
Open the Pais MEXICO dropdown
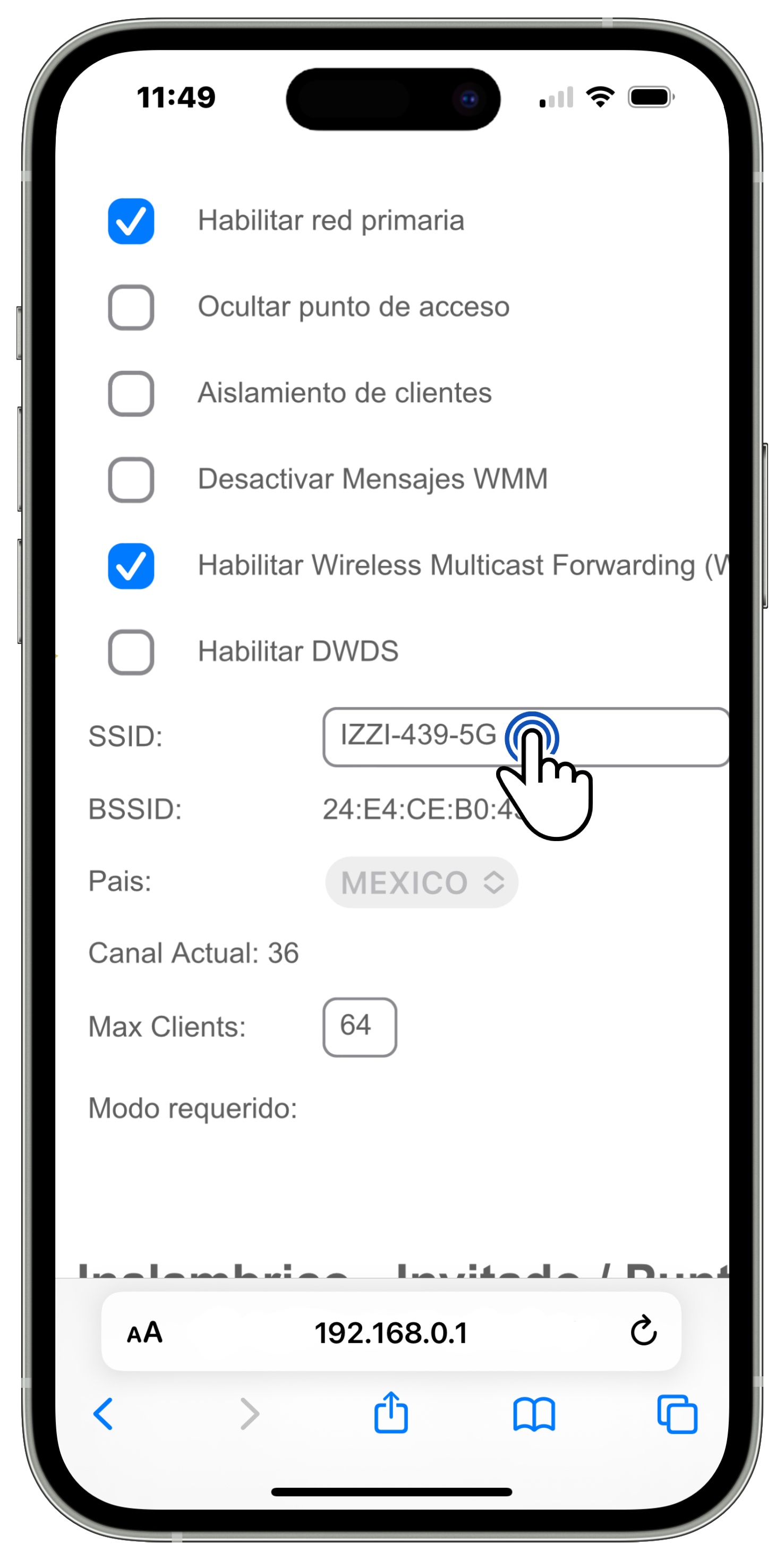tap(421, 883)
